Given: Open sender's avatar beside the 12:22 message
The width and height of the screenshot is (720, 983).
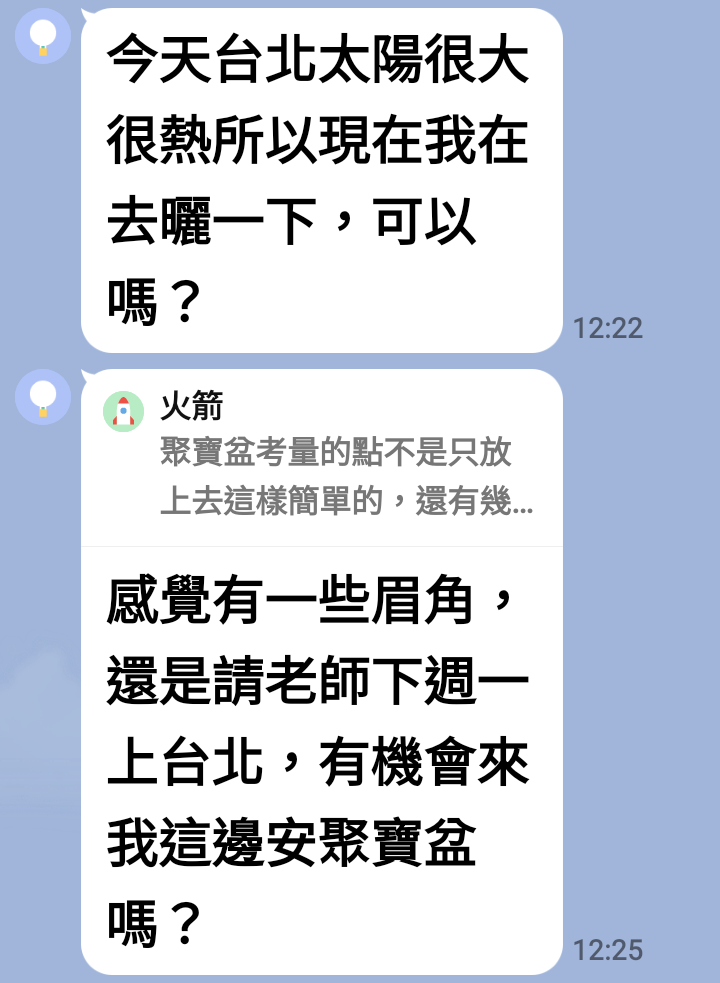Looking at the screenshot, I should pyautogui.click(x=43, y=36).
